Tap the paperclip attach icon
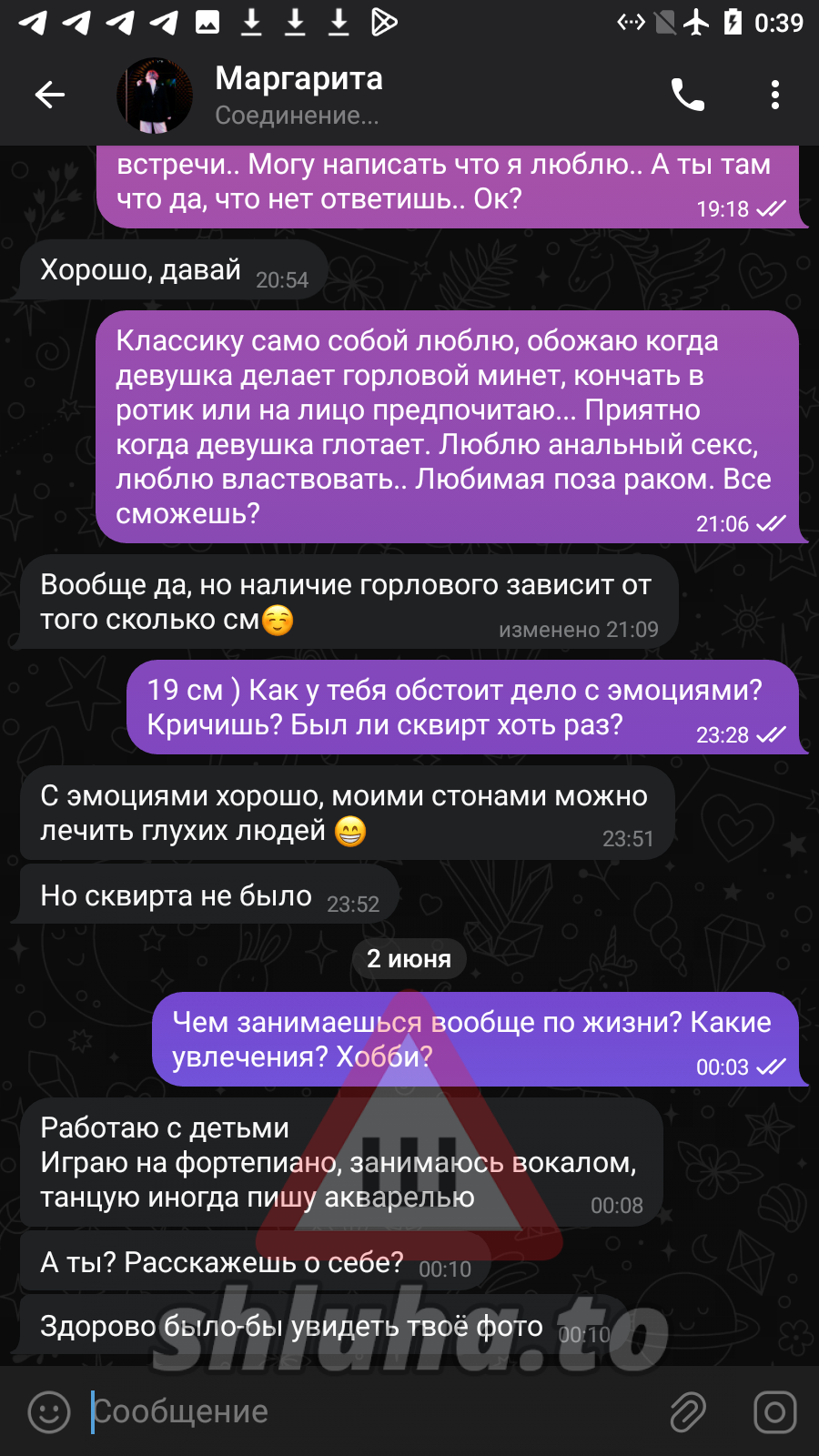 [x=688, y=1411]
